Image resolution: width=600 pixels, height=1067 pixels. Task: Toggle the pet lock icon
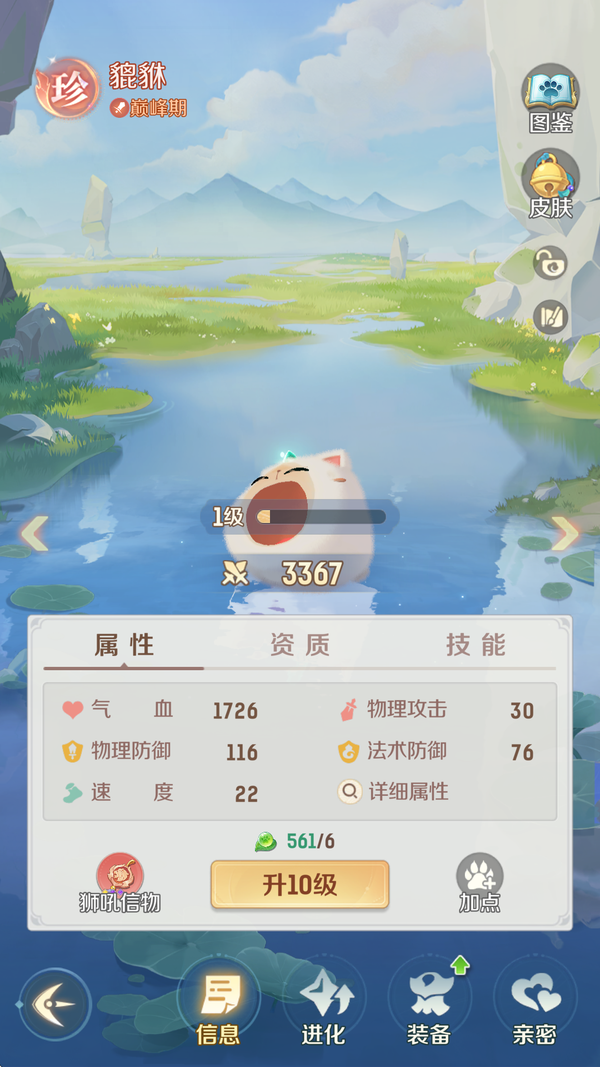pyautogui.click(x=550, y=263)
